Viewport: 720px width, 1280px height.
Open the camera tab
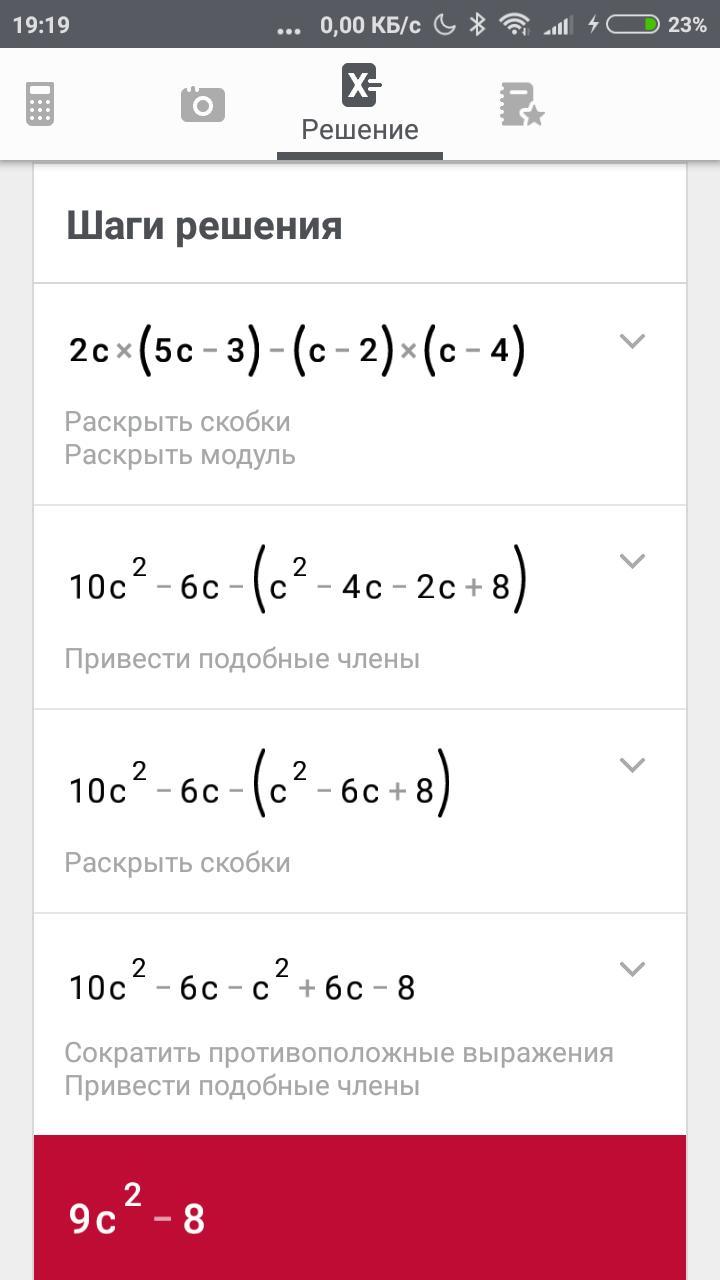[203, 104]
